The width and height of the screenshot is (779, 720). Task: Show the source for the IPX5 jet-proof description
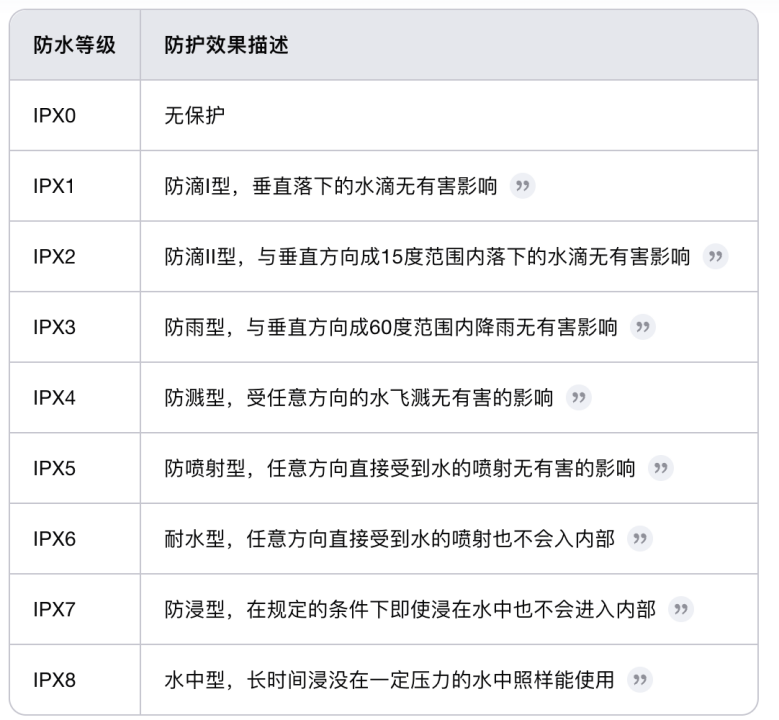[x=661, y=468]
